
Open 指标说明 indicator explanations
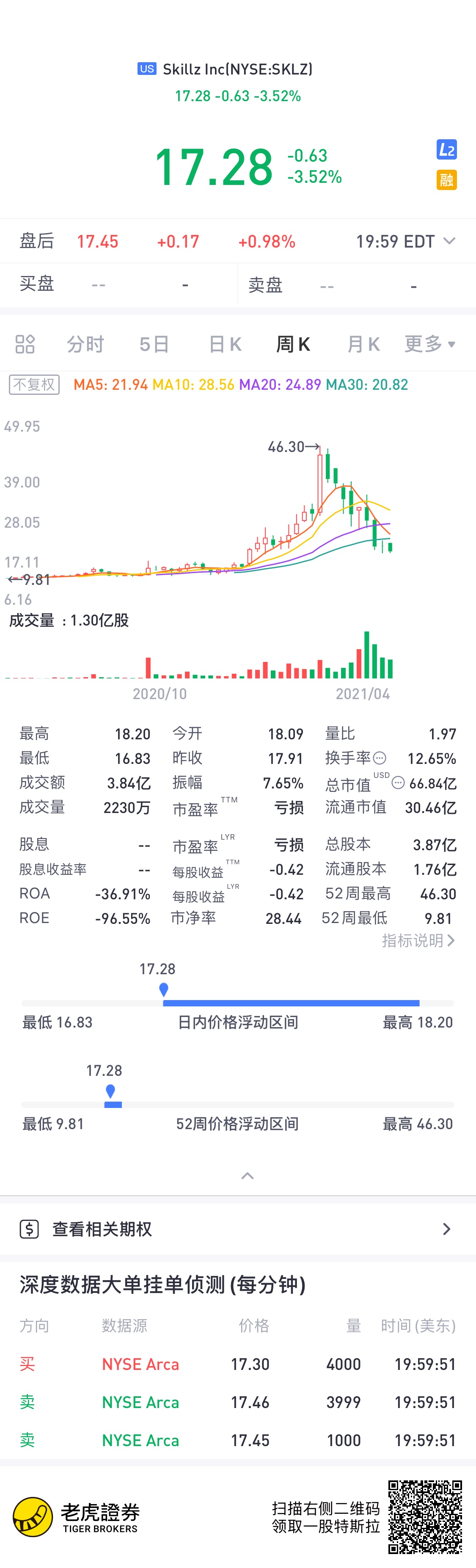point(418,940)
